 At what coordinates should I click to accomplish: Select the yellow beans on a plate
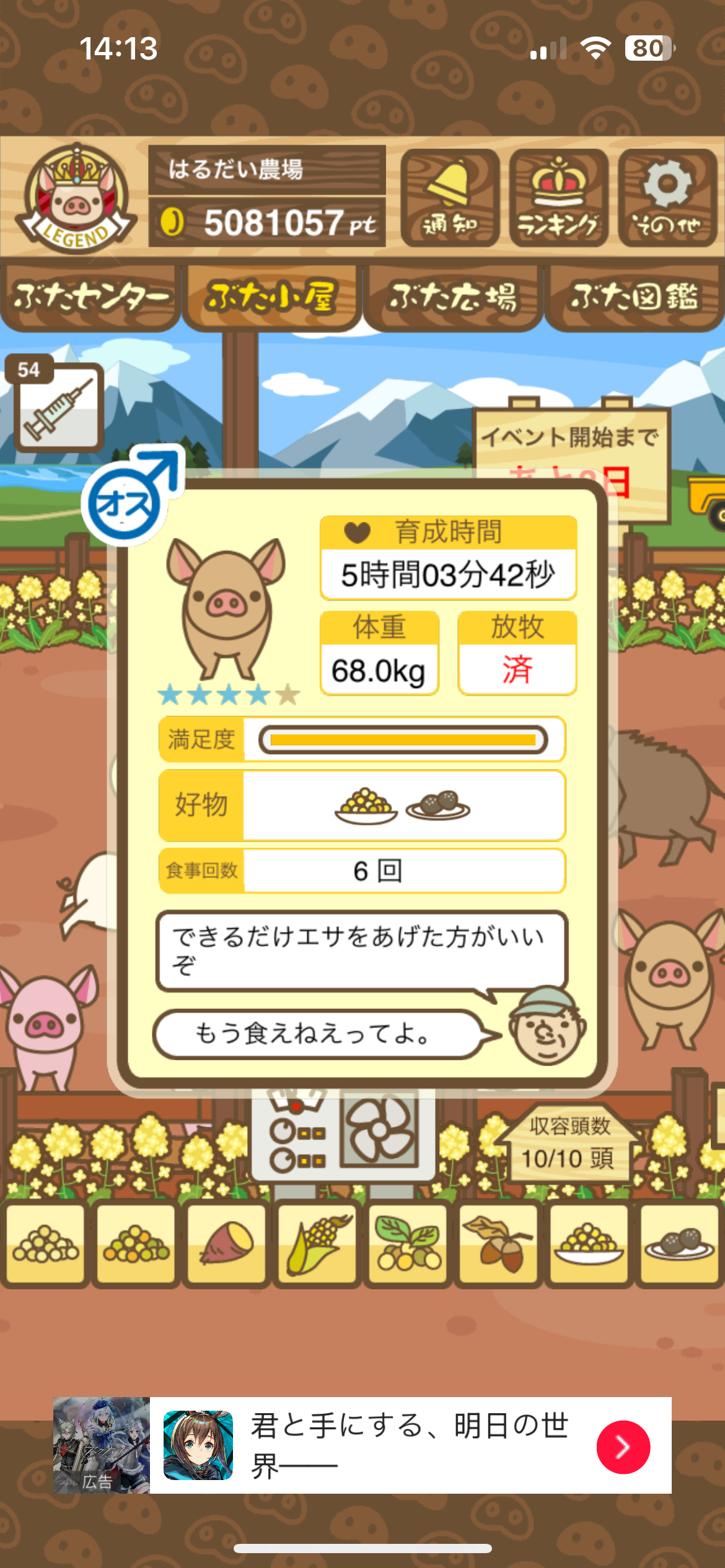(589, 1243)
